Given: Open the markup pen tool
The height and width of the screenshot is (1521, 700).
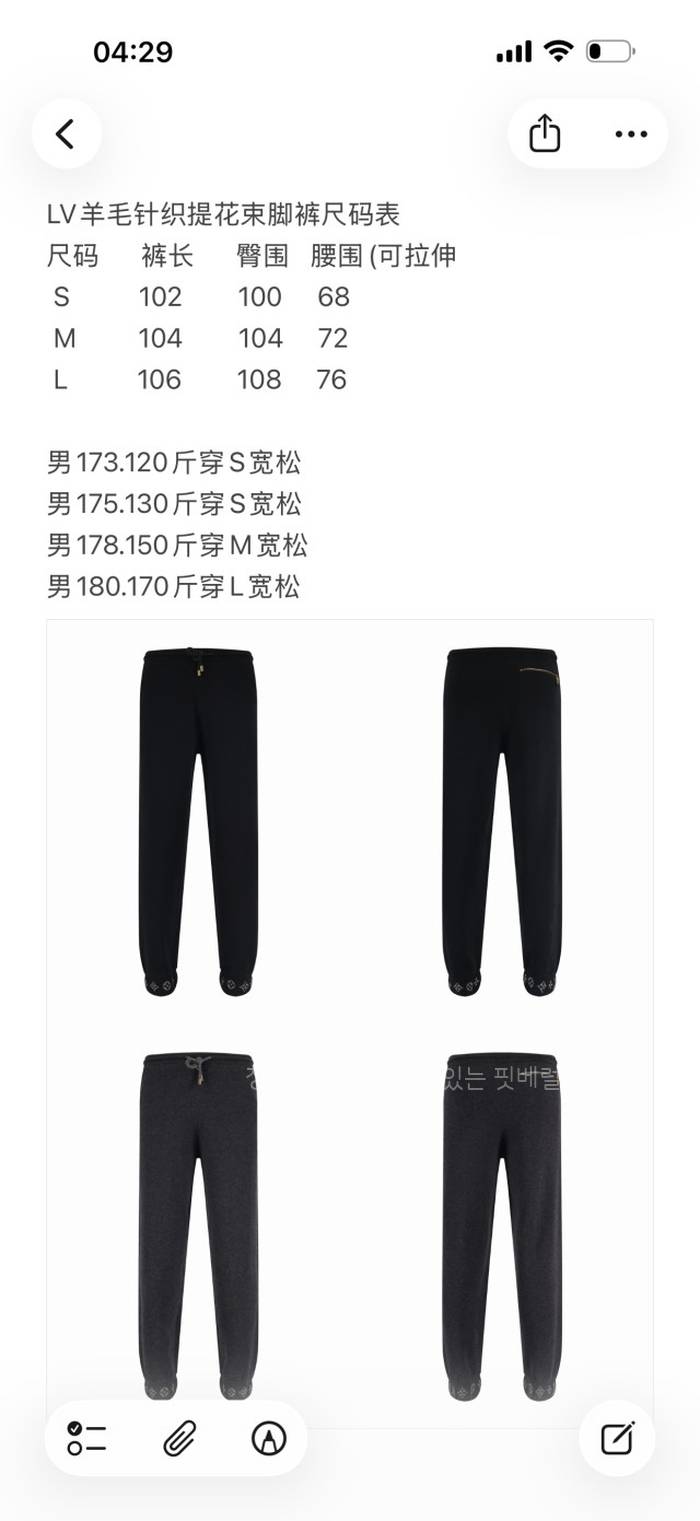Looking at the screenshot, I should pos(269,1438).
